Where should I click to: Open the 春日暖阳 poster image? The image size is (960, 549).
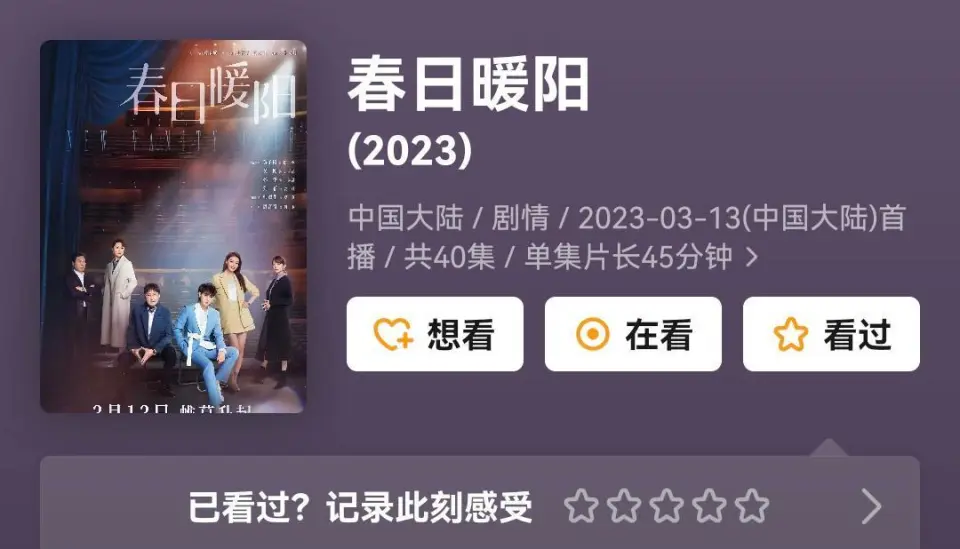coord(173,227)
